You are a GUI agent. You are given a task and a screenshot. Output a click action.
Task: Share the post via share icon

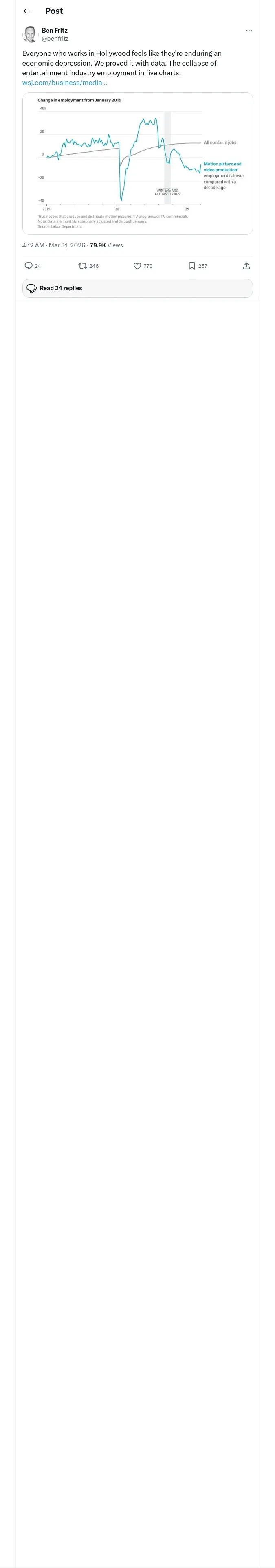pyautogui.click(x=246, y=266)
